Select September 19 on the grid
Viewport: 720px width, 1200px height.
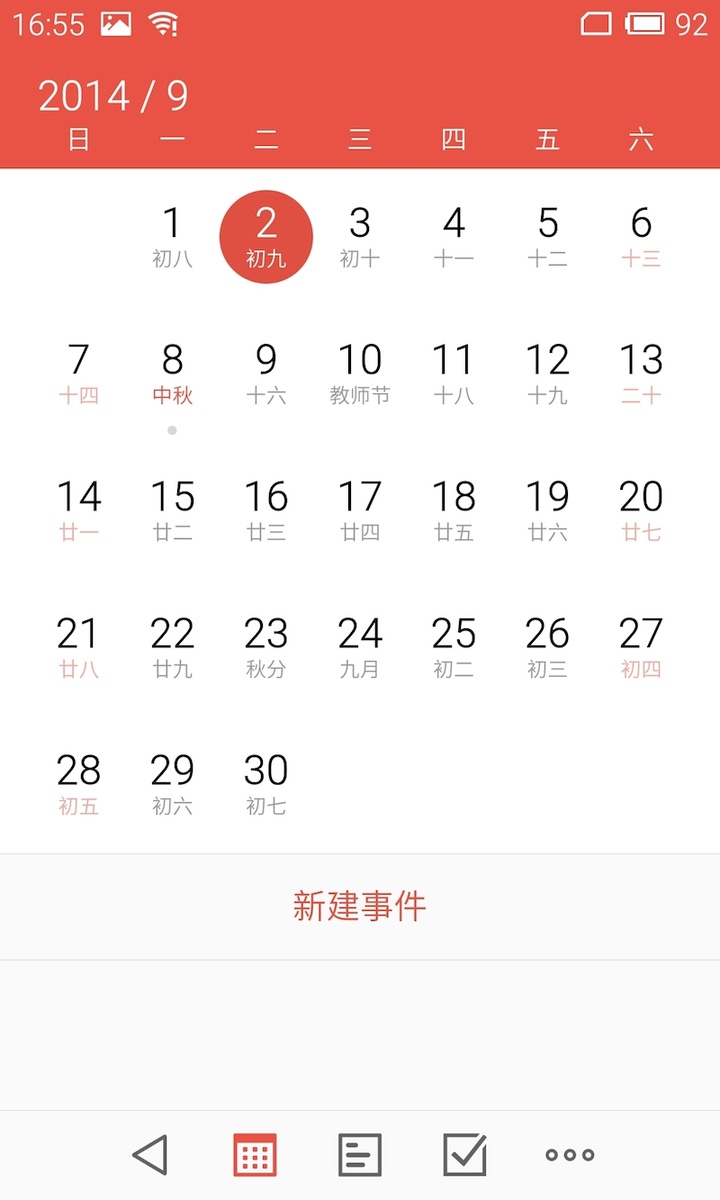click(547, 512)
